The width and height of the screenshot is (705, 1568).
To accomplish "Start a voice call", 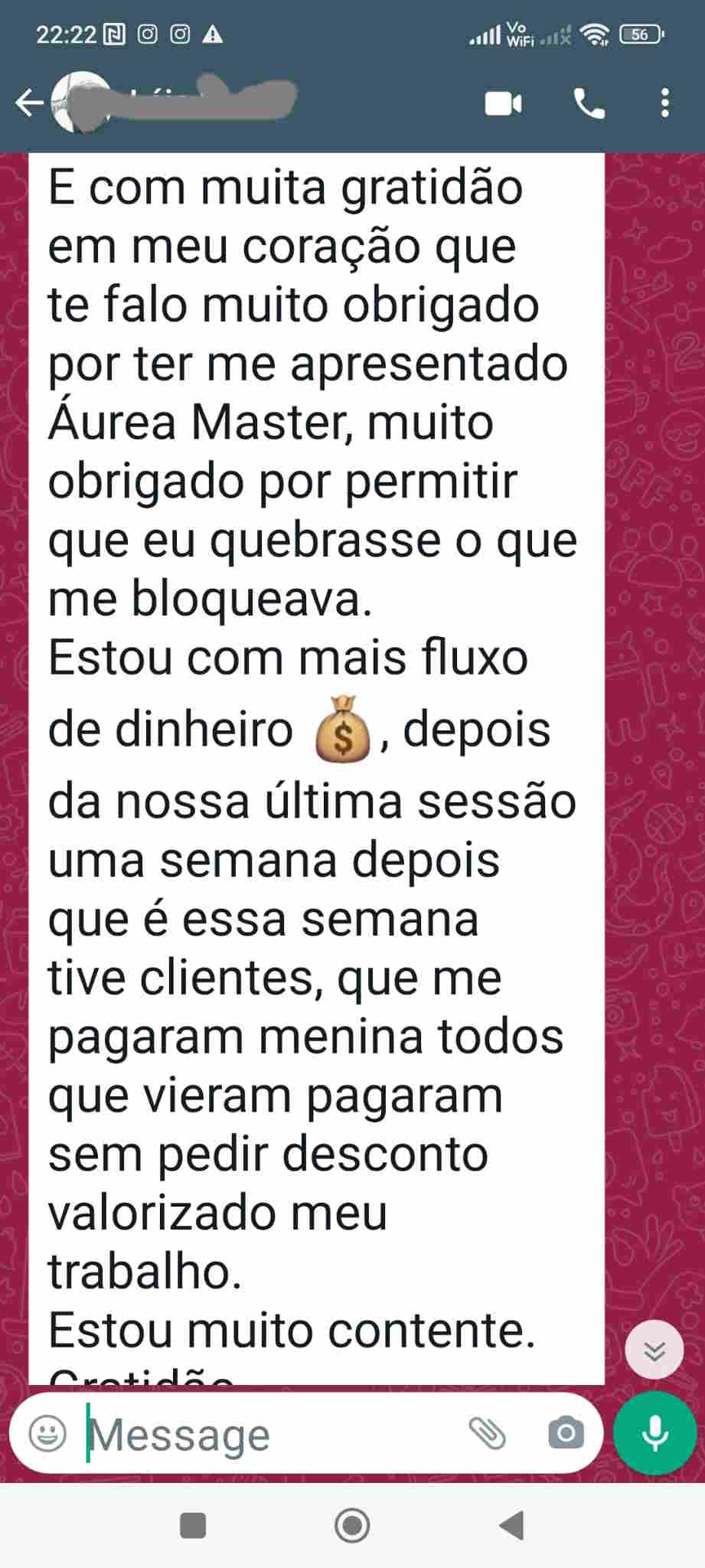I will pyautogui.click(x=589, y=103).
